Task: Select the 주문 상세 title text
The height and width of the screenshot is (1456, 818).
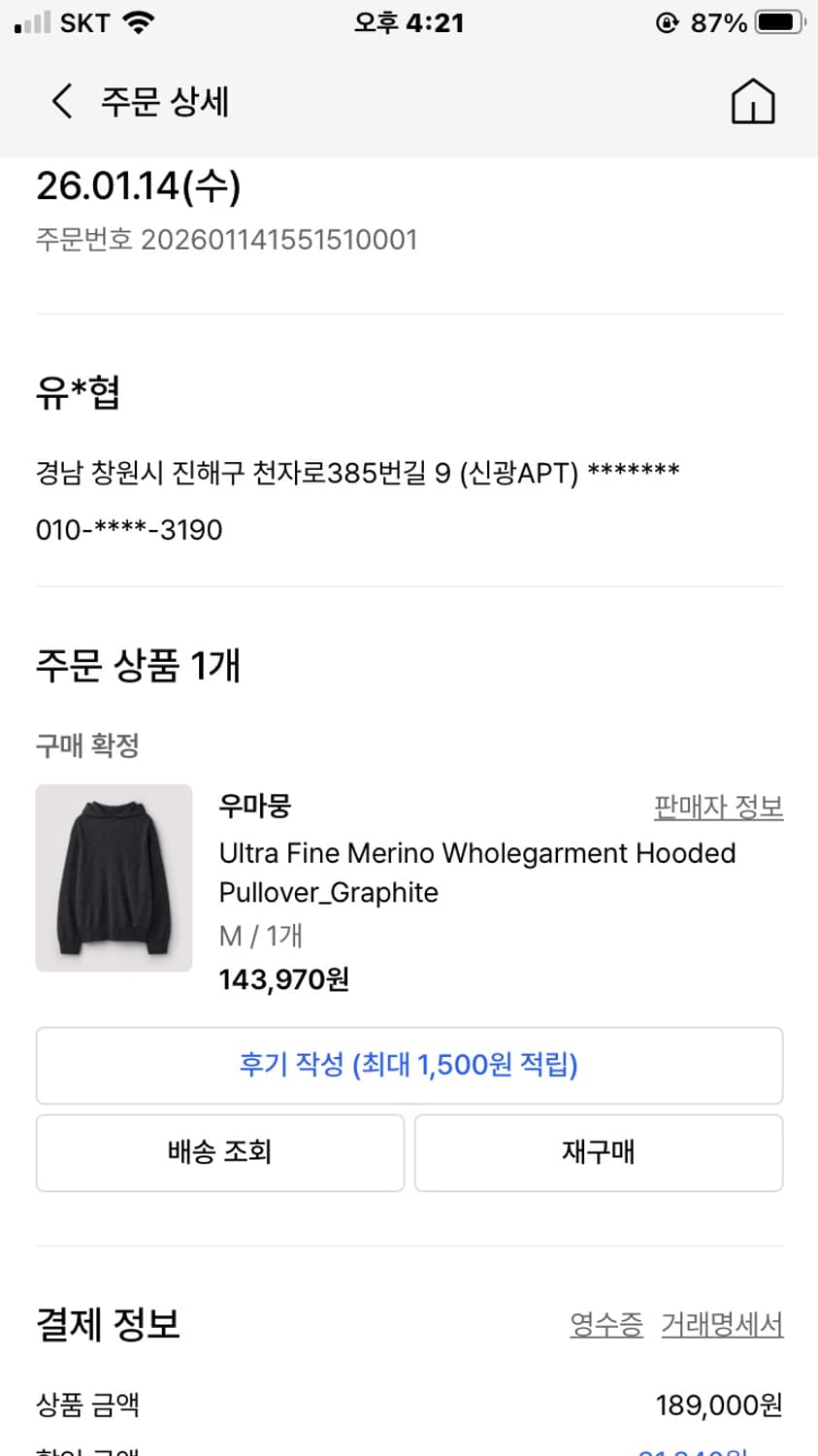Action: click(x=162, y=101)
